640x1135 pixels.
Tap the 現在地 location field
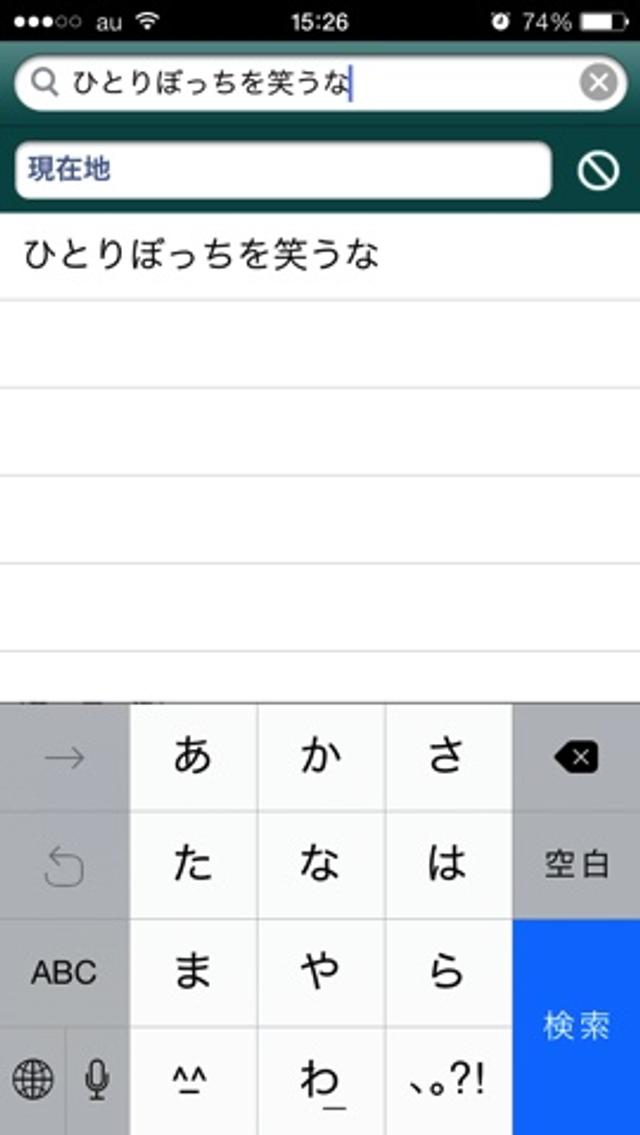point(283,170)
